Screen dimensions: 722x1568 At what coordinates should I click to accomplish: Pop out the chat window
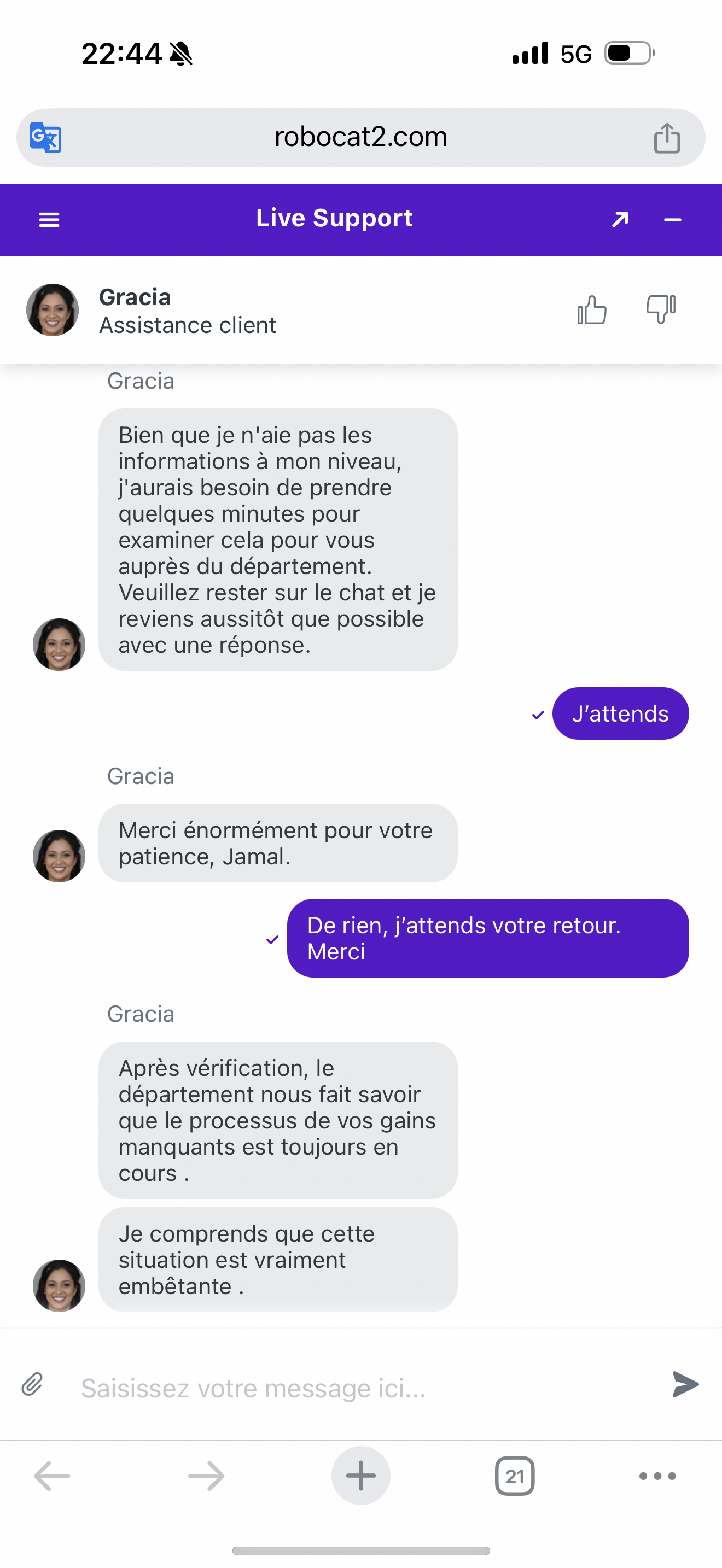(x=620, y=219)
